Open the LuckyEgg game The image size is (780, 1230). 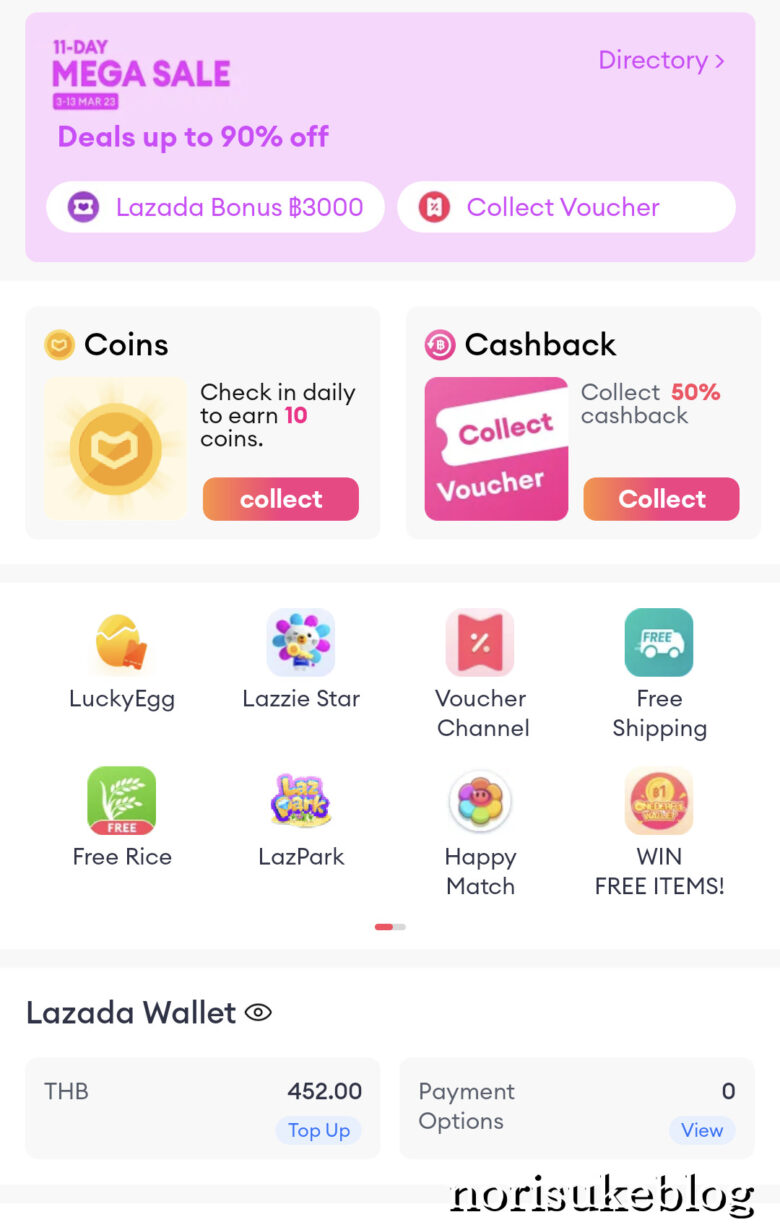coord(122,660)
